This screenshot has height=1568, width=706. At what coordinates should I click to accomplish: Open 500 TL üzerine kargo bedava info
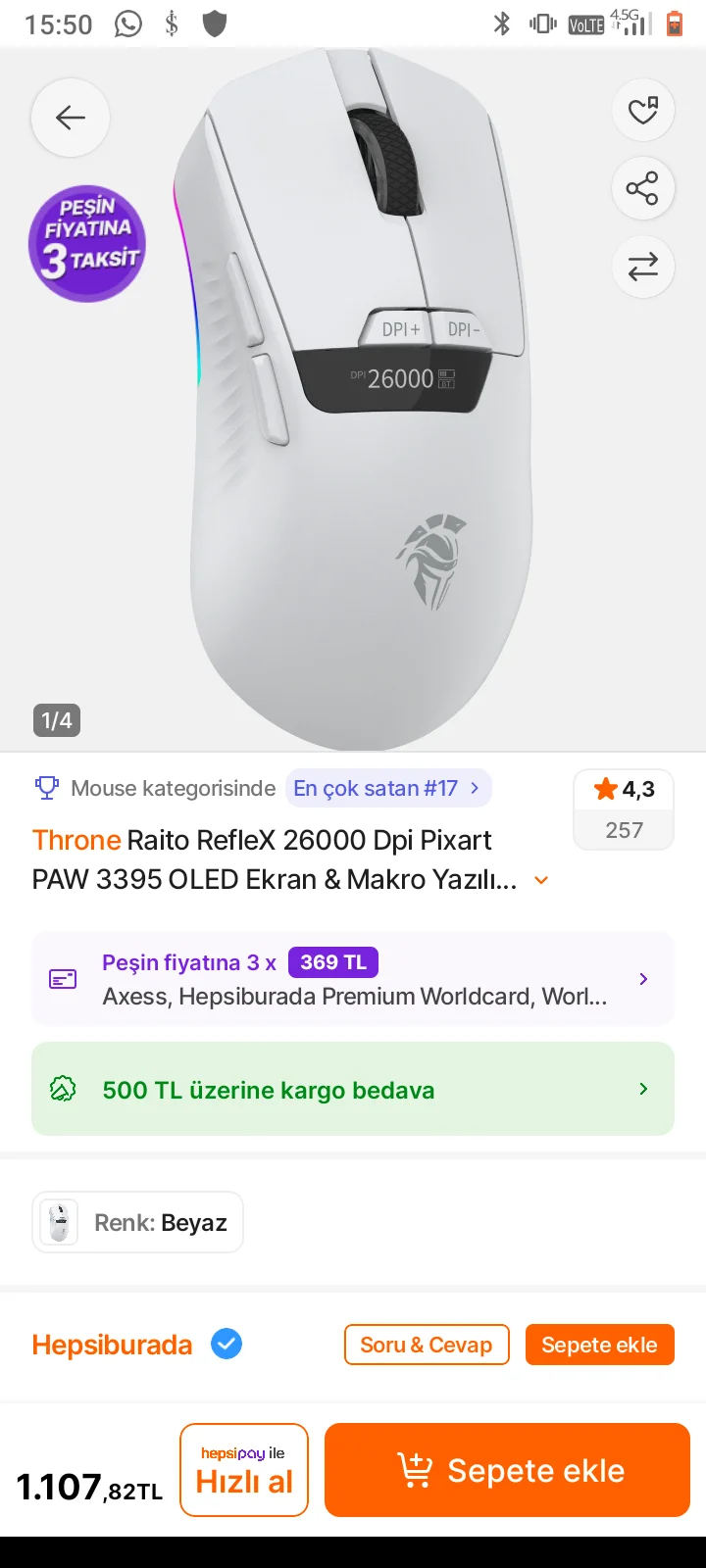(x=353, y=1089)
